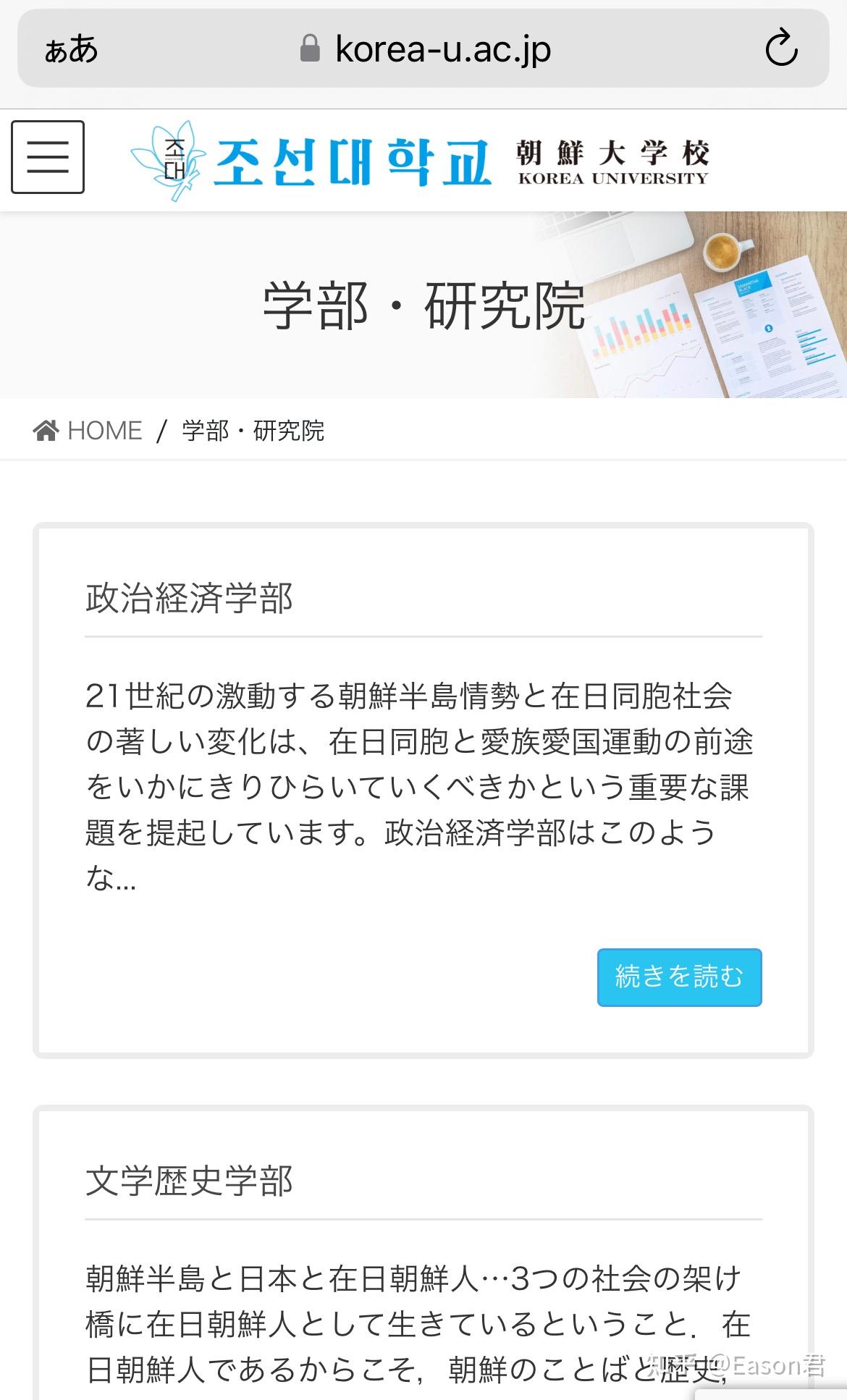
Task: Go to HOME via the breadcrumb
Action: 88,431
